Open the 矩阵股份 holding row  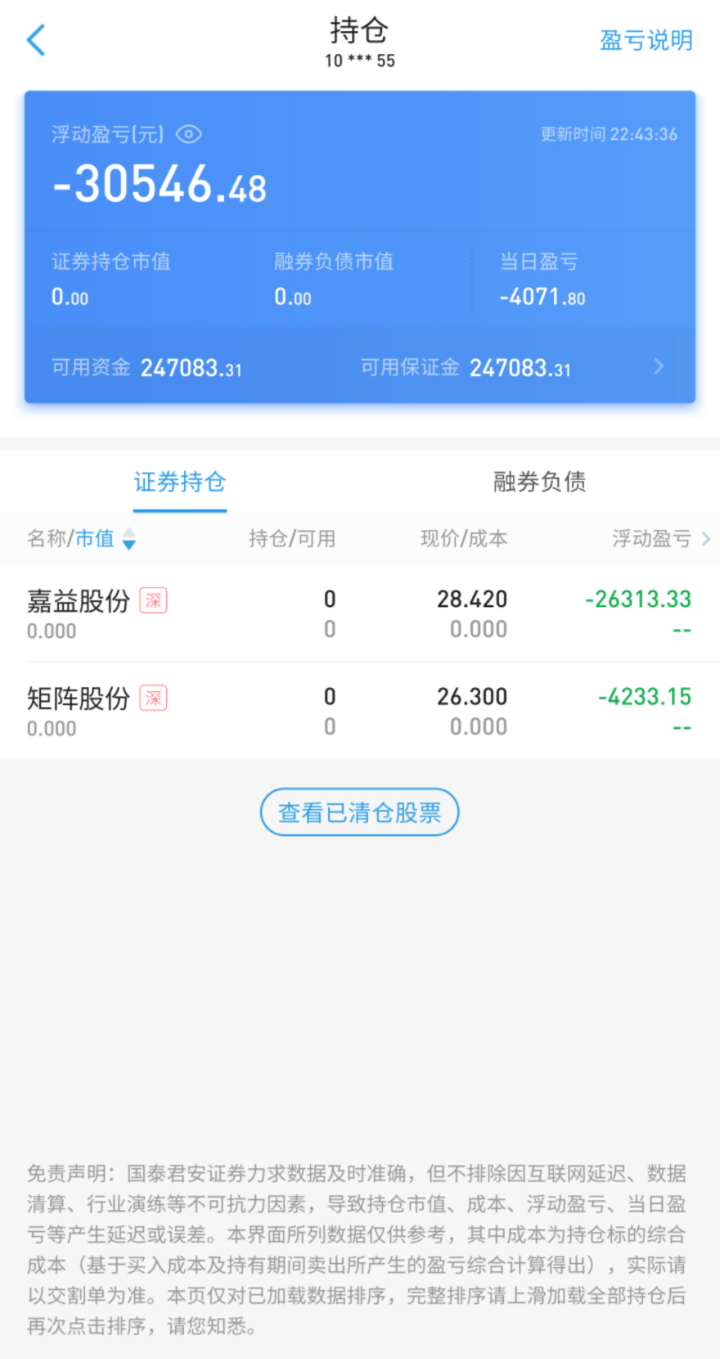[360, 711]
